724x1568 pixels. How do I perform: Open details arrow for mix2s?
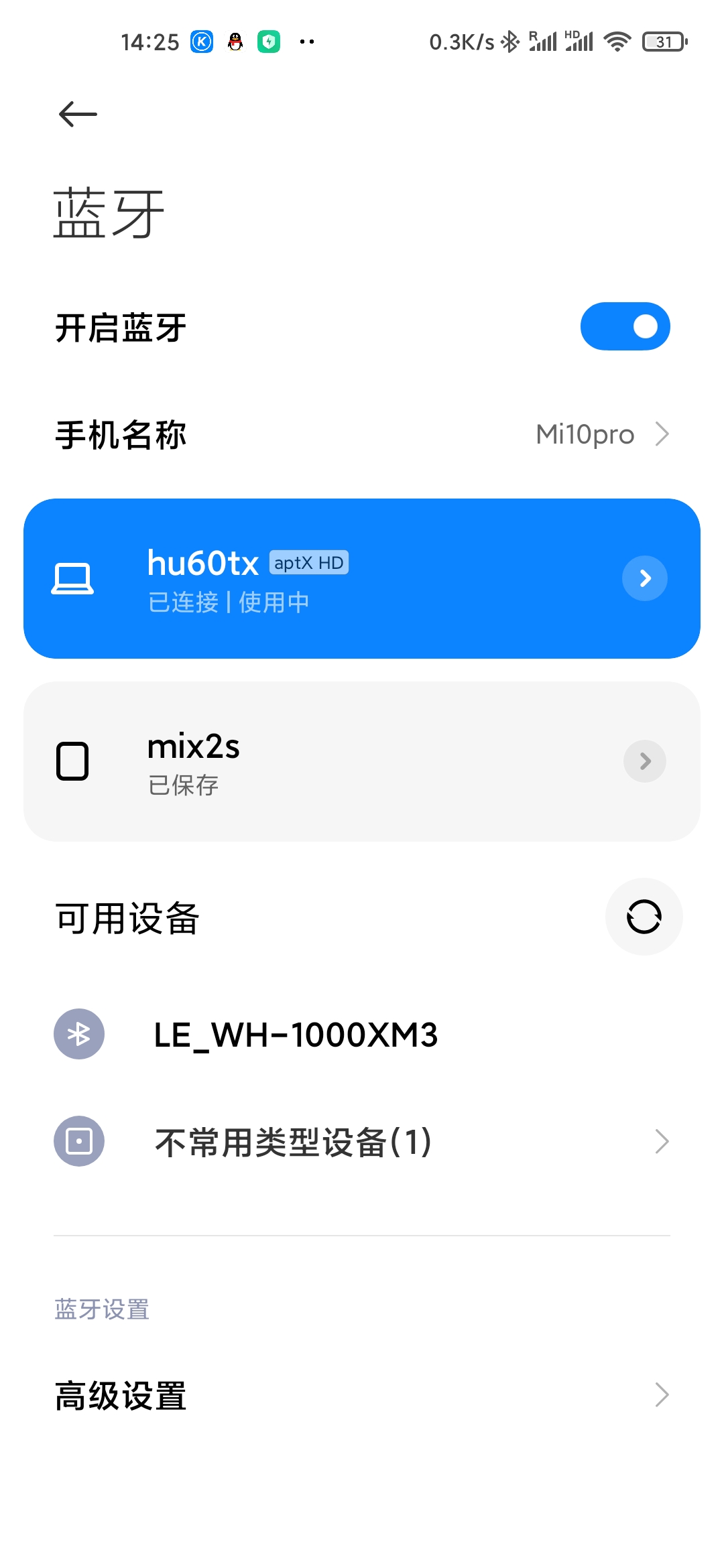click(644, 761)
